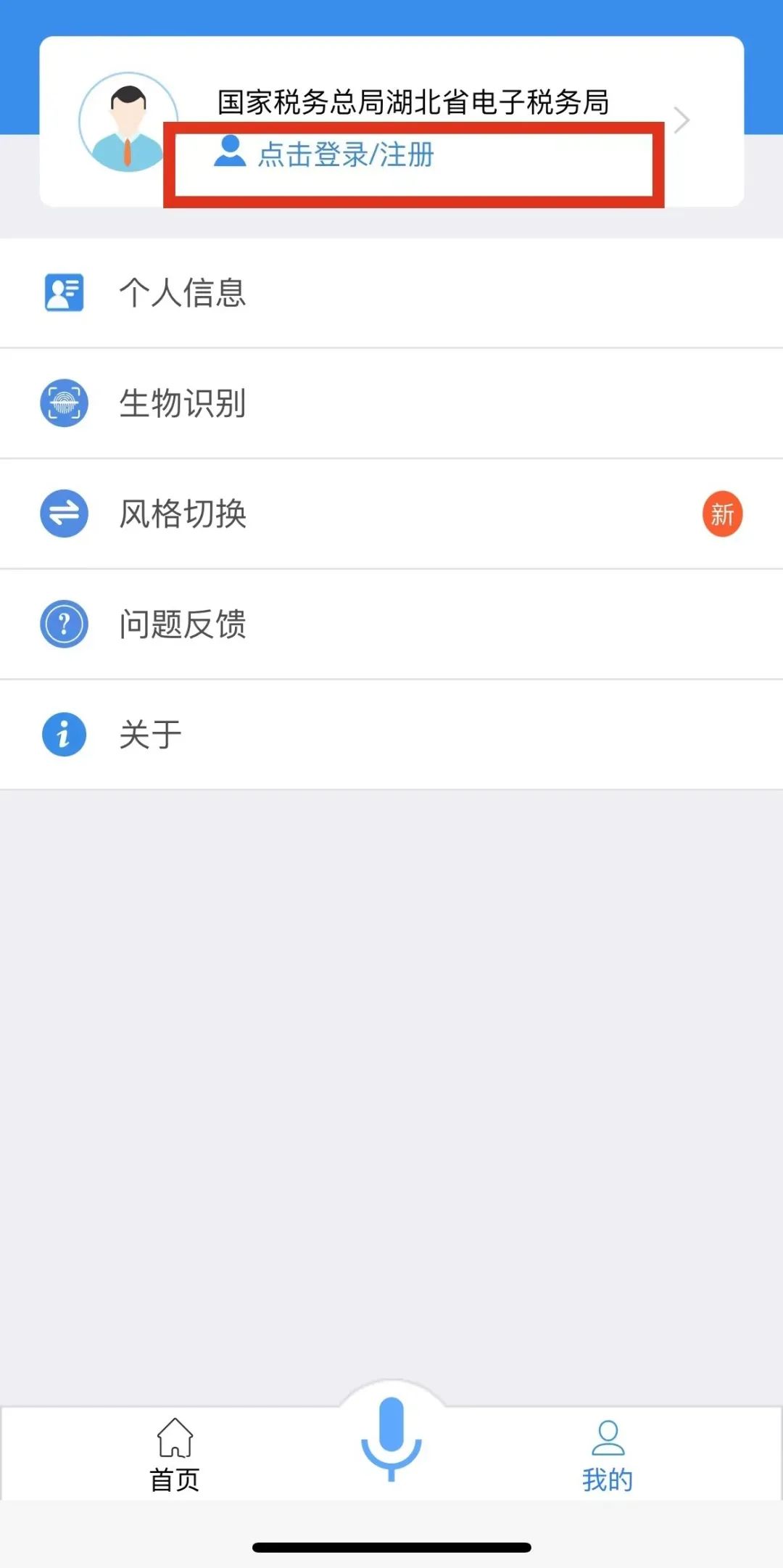Select the 我的 tab
Viewport: 783px width, 1568px height.
(x=608, y=1455)
